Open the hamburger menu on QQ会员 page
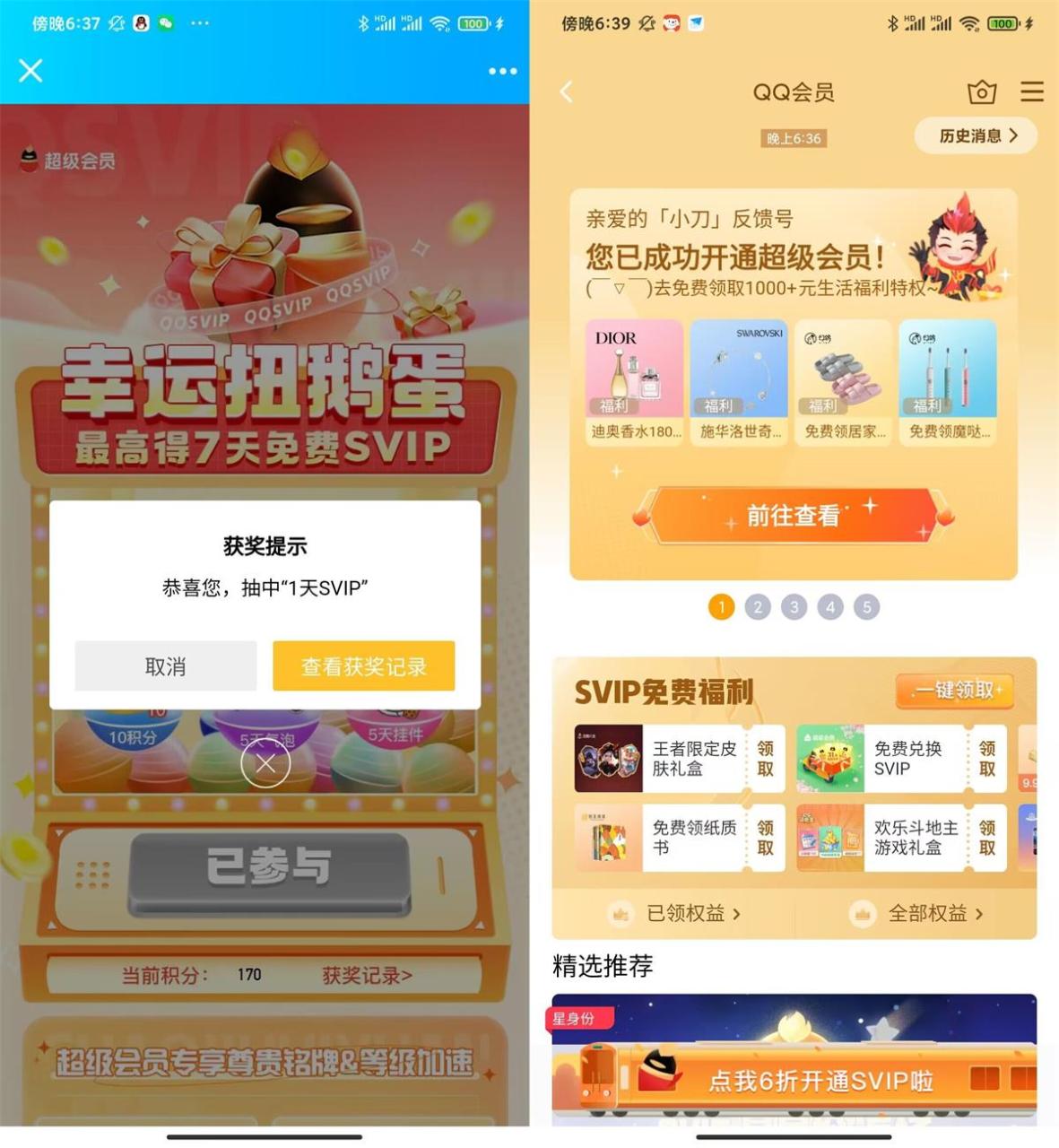Image resolution: width=1059 pixels, height=1148 pixels. pos(1033,91)
